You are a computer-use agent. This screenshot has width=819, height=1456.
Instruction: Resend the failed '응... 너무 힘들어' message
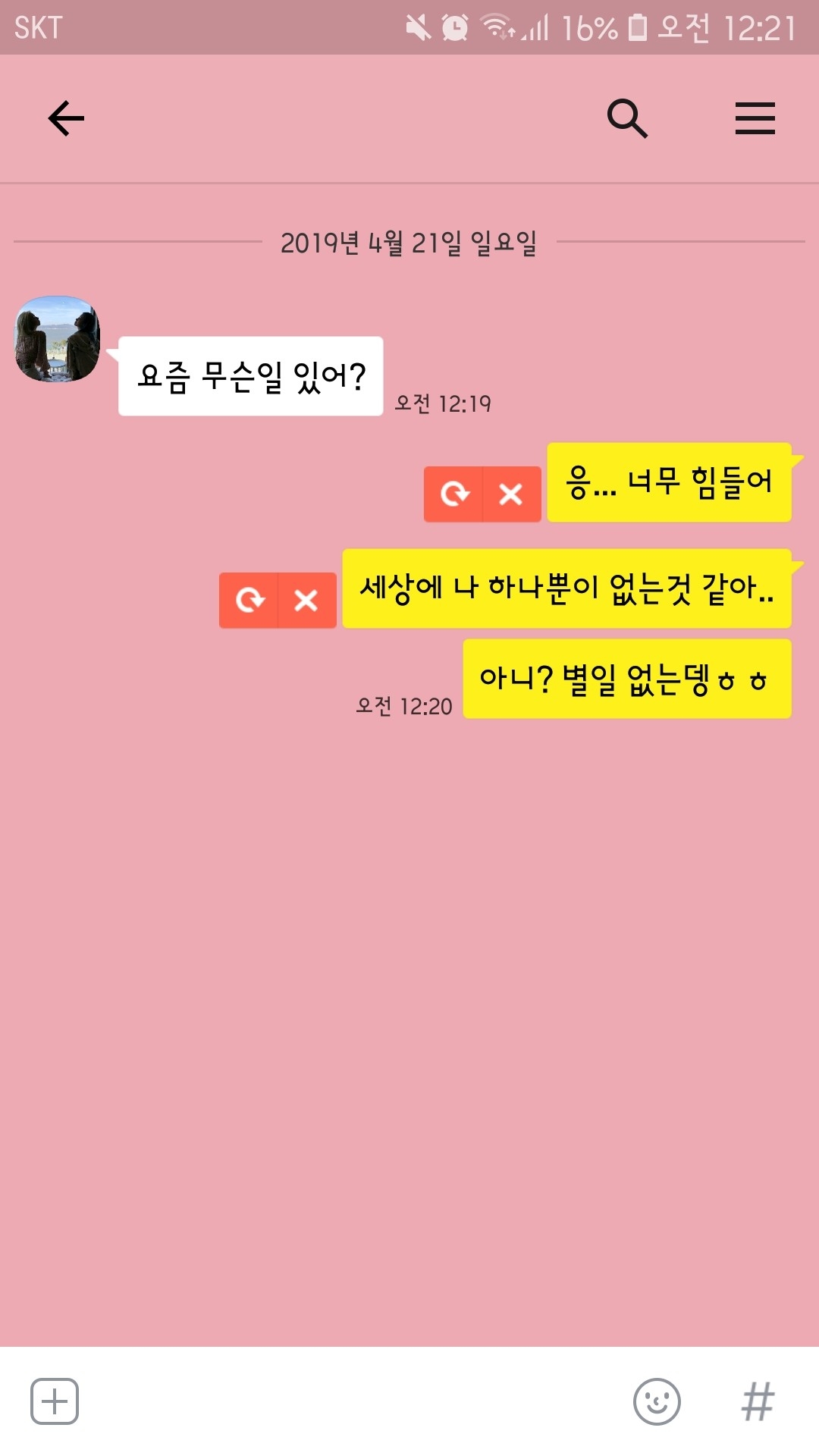pyautogui.click(x=453, y=494)
